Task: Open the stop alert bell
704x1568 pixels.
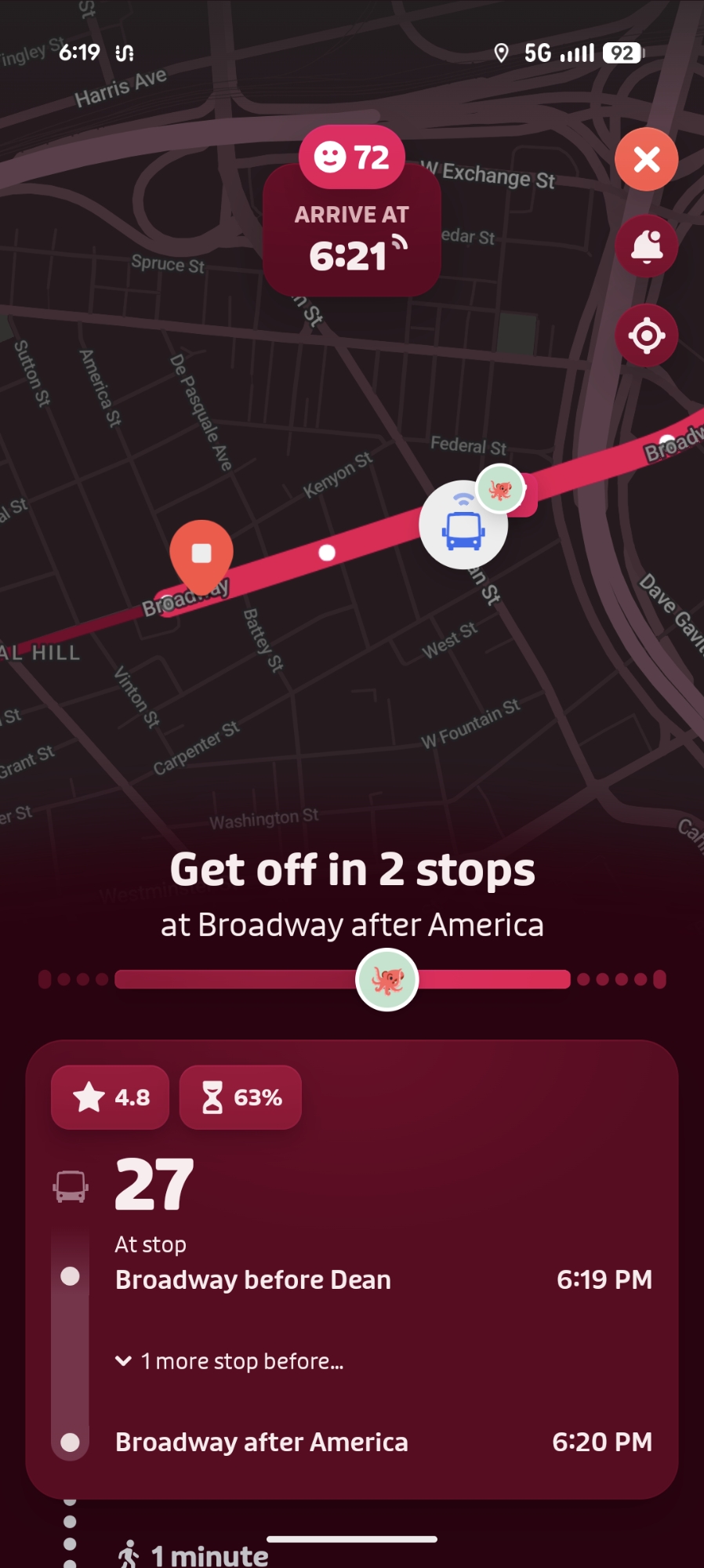Action: (646, 247)
